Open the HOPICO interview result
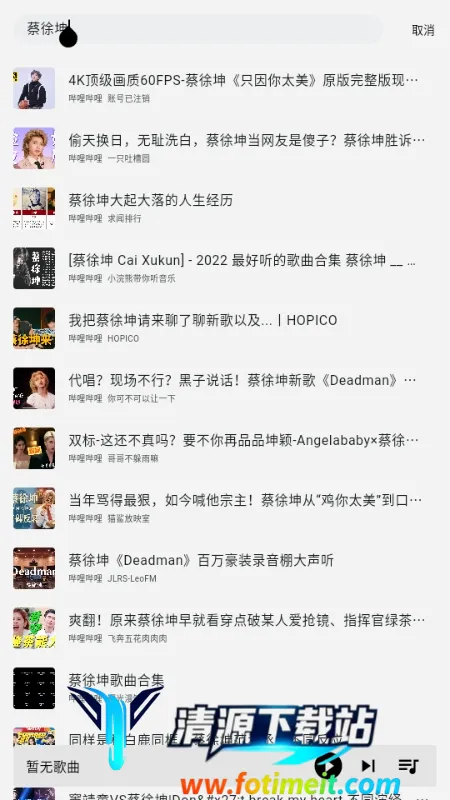This screenshot has width=450, height=800. 225,328
